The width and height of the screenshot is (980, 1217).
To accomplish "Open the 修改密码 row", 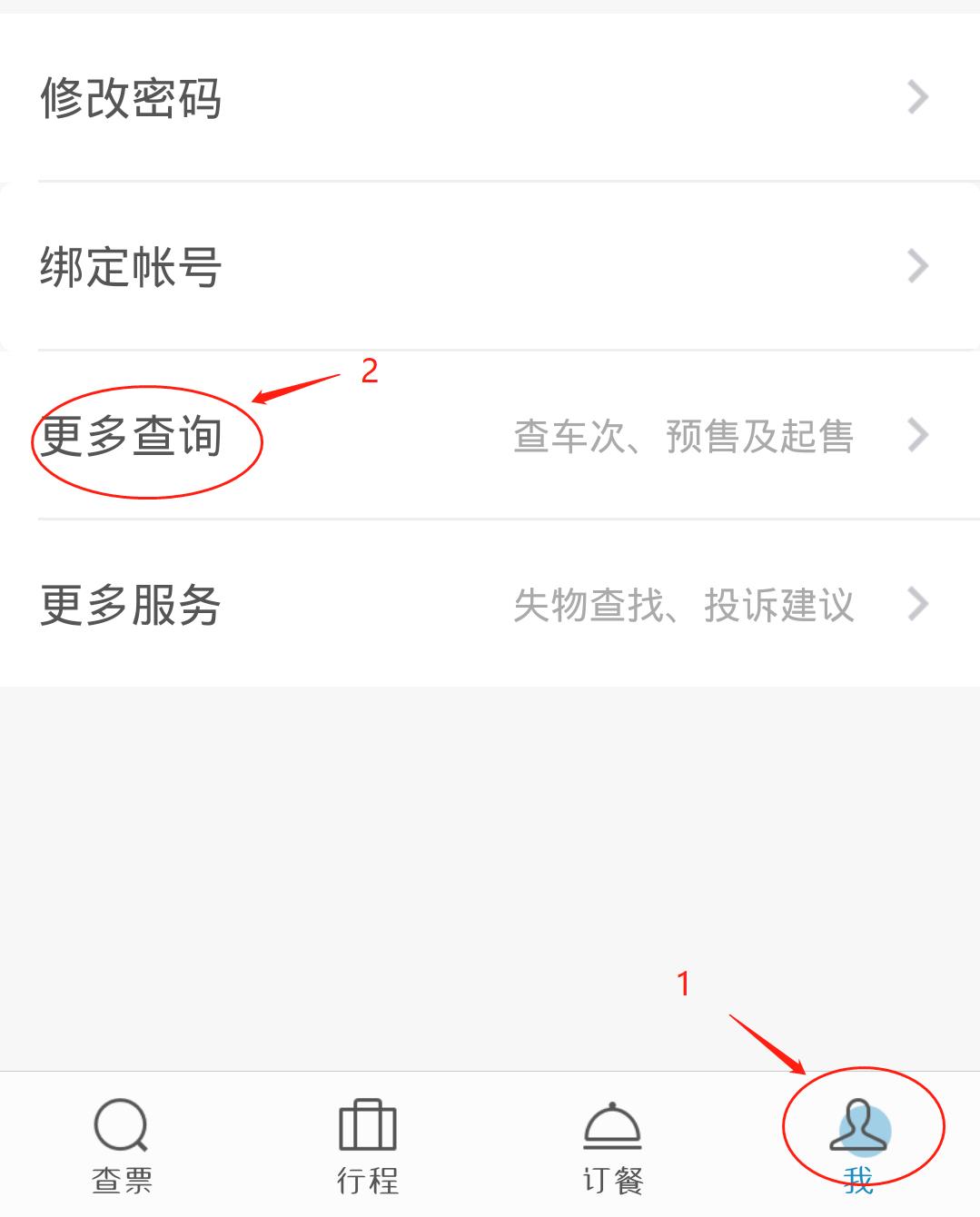I will [x=490, y=97].
